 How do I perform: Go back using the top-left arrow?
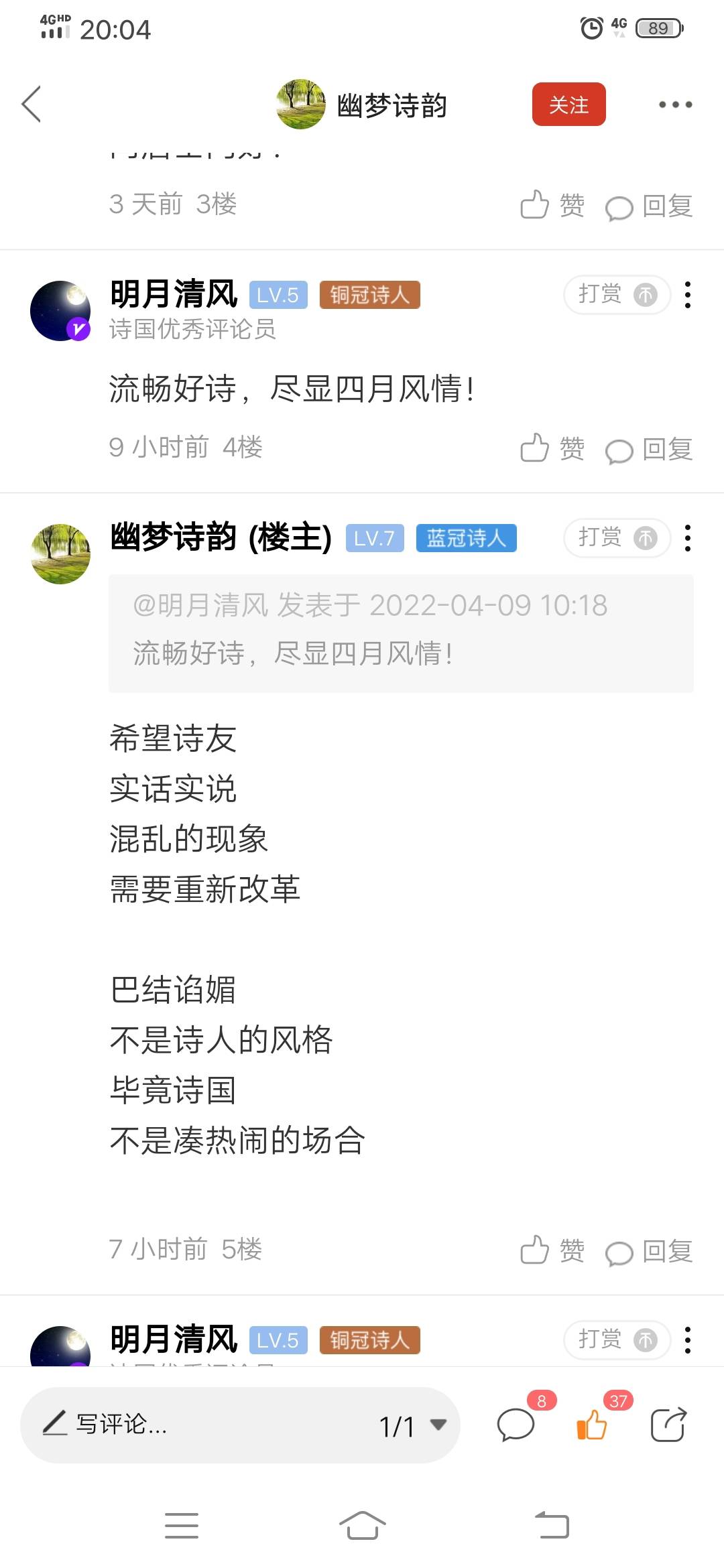click(32, 104)
